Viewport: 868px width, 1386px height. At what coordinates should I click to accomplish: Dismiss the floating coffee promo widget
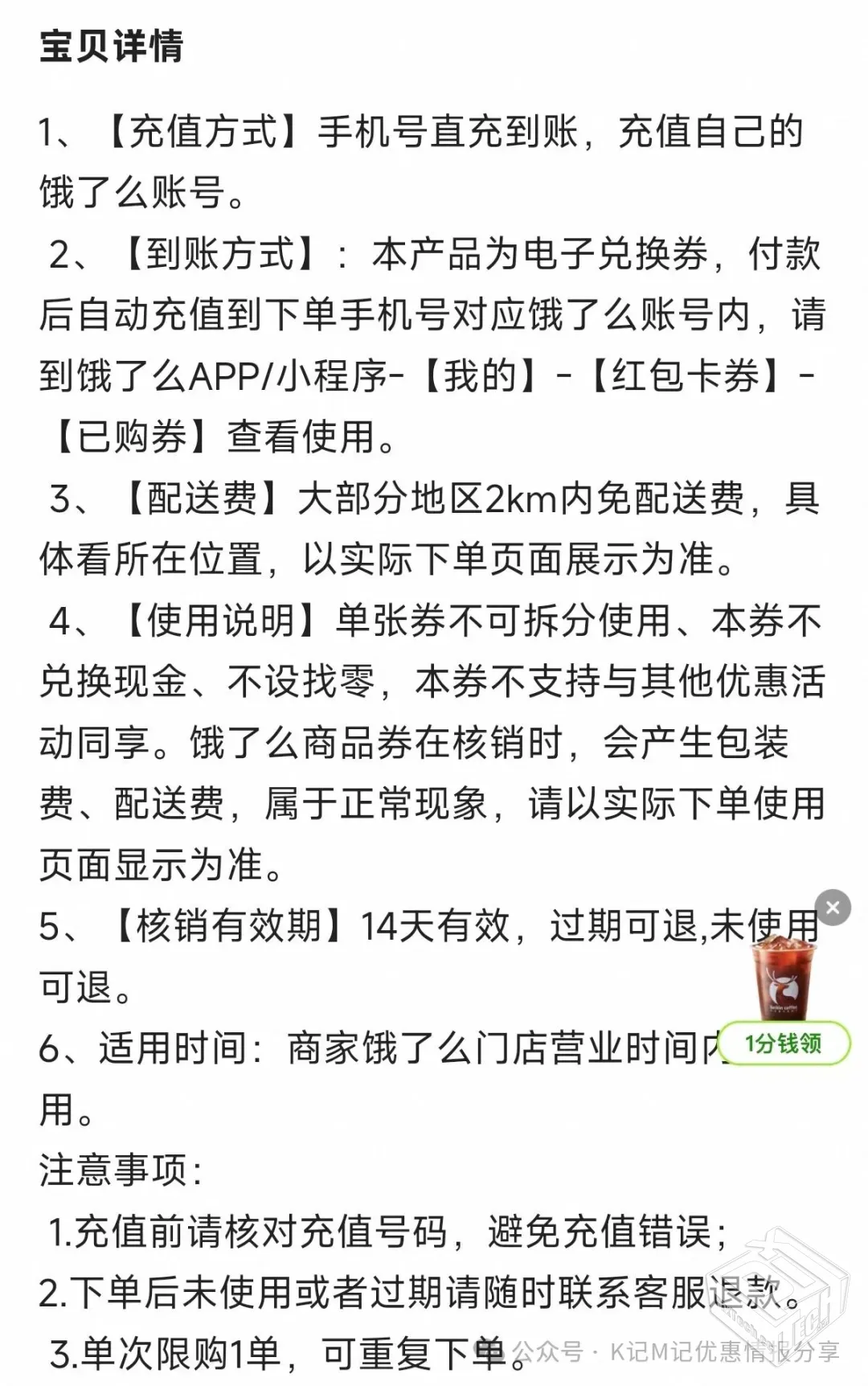pos(833,908)
